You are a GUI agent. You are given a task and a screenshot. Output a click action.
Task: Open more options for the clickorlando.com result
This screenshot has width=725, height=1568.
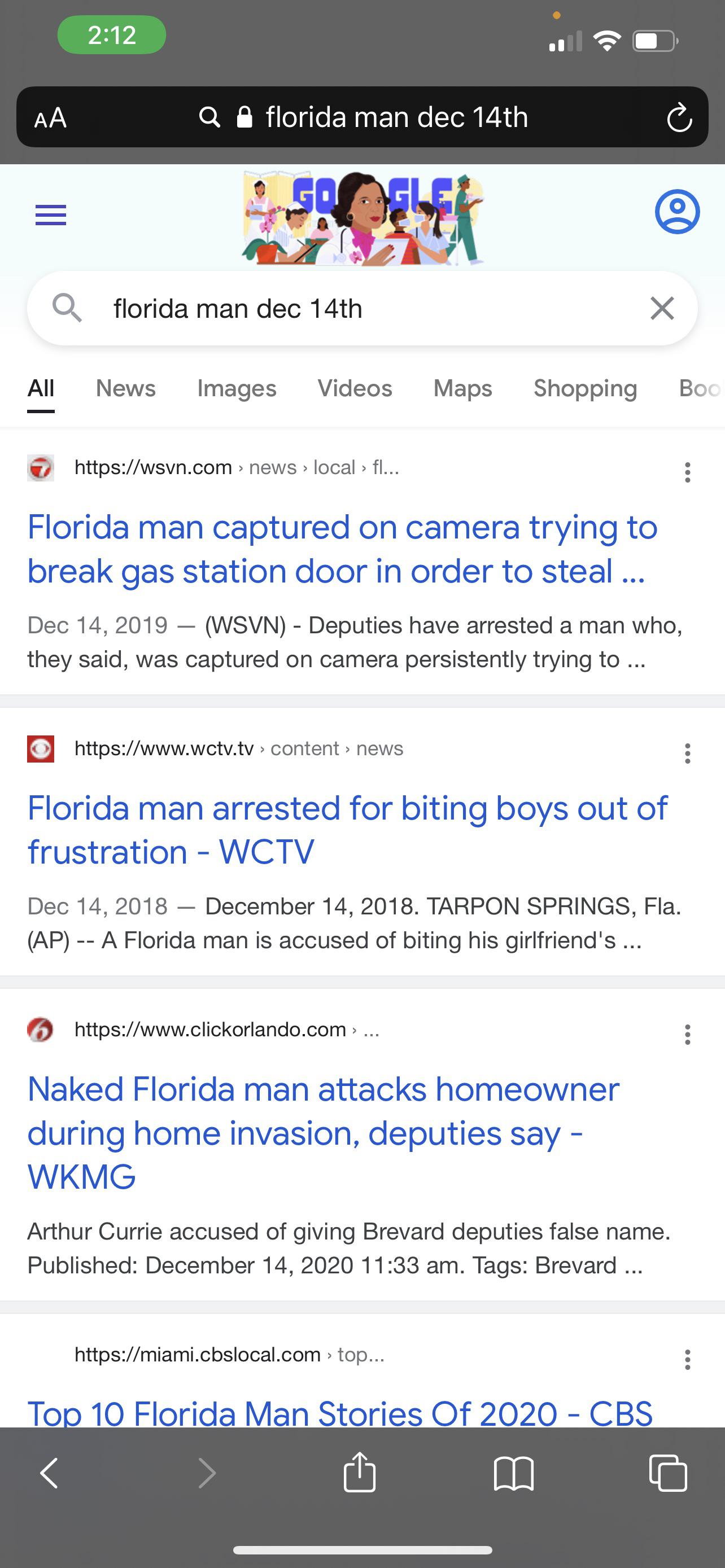point(687,1034)
